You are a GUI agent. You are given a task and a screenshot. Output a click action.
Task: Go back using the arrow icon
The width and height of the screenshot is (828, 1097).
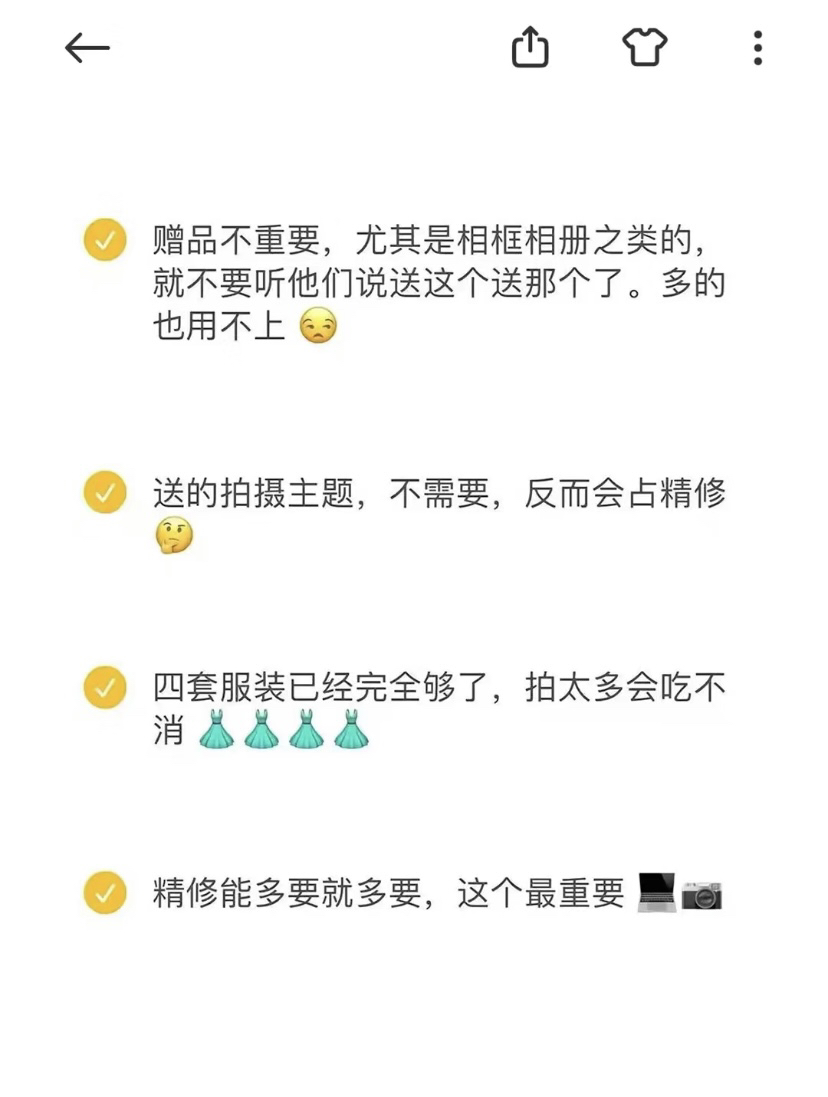[x=87, y=47]
